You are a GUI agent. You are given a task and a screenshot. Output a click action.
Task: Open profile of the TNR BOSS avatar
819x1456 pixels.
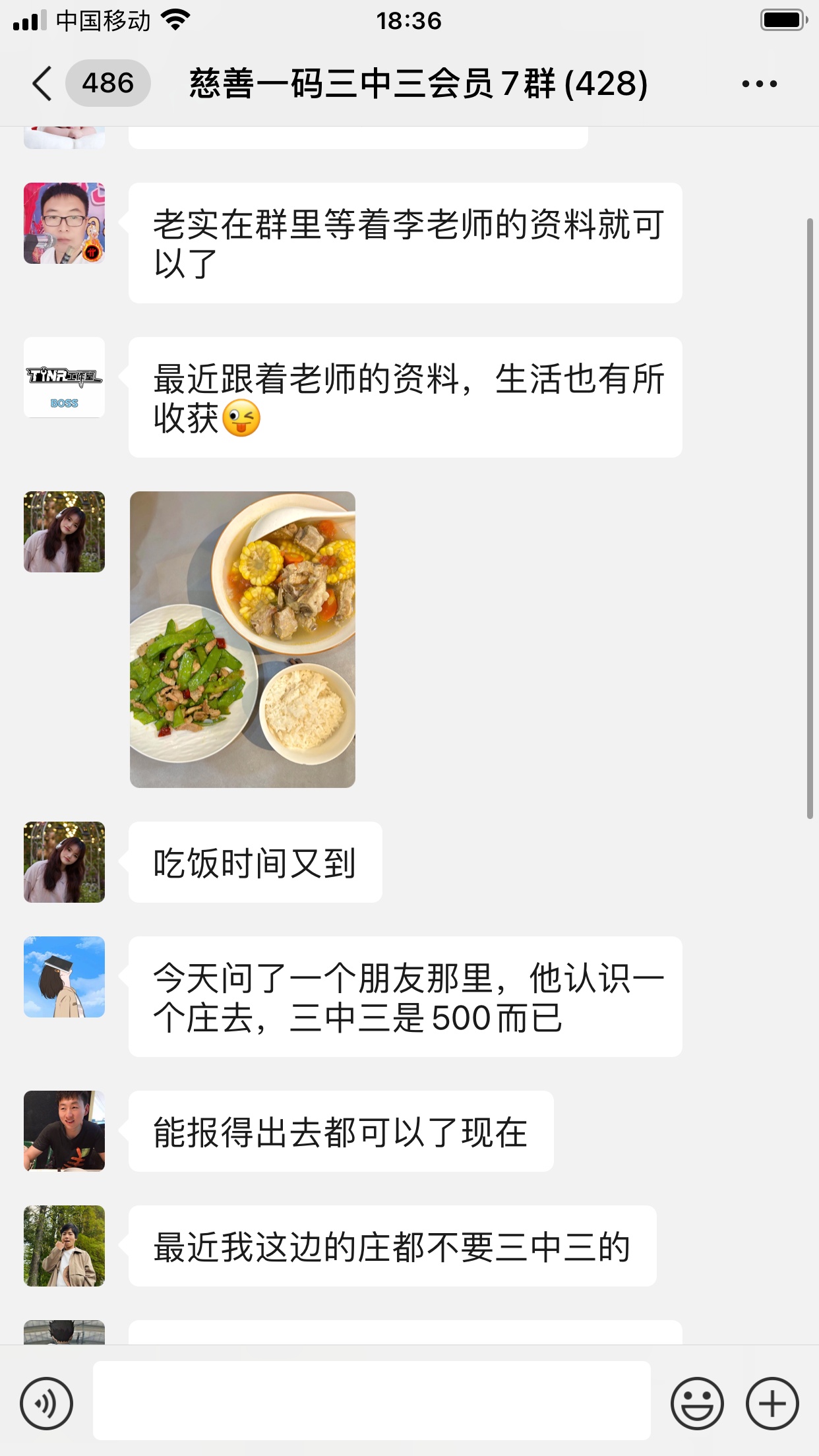(x=65, y=378)
